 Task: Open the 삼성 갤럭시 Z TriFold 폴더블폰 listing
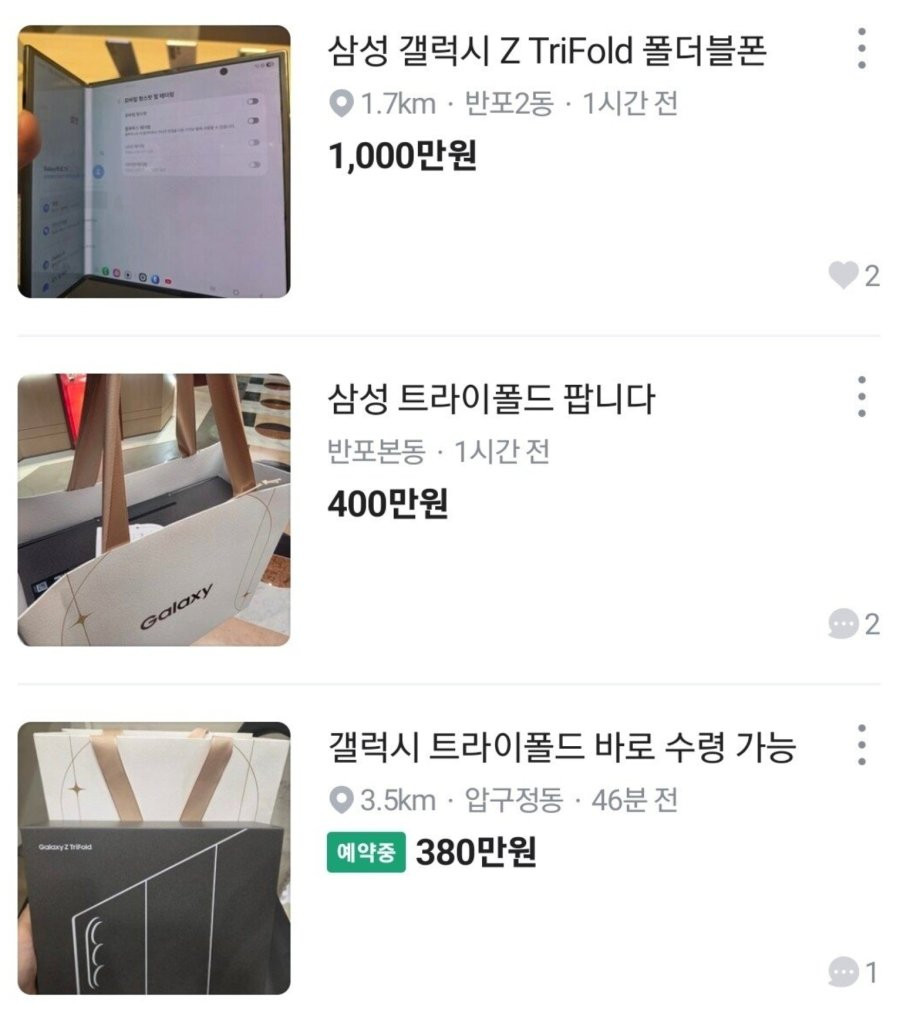546,50
